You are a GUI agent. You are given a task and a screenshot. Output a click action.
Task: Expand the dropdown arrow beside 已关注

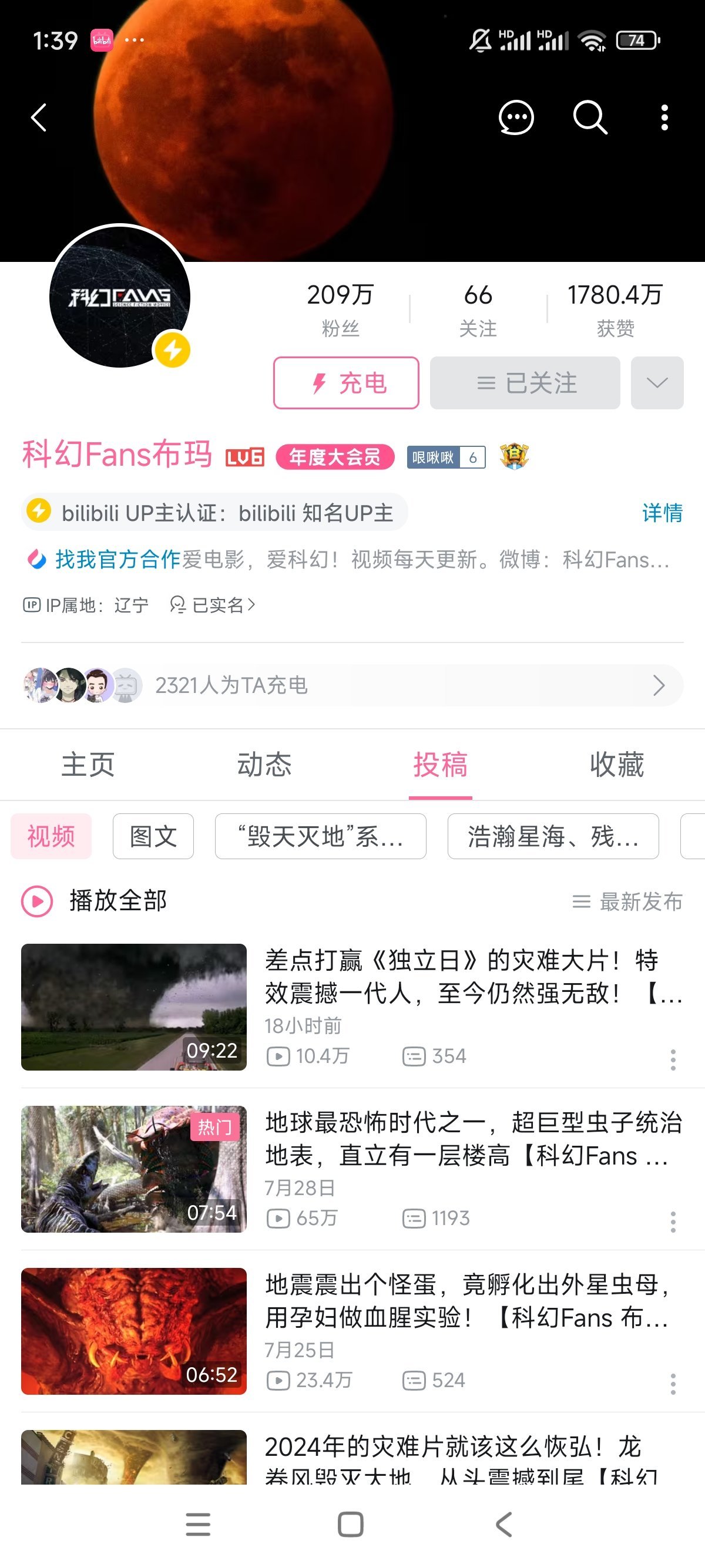(x=657, y=383)
